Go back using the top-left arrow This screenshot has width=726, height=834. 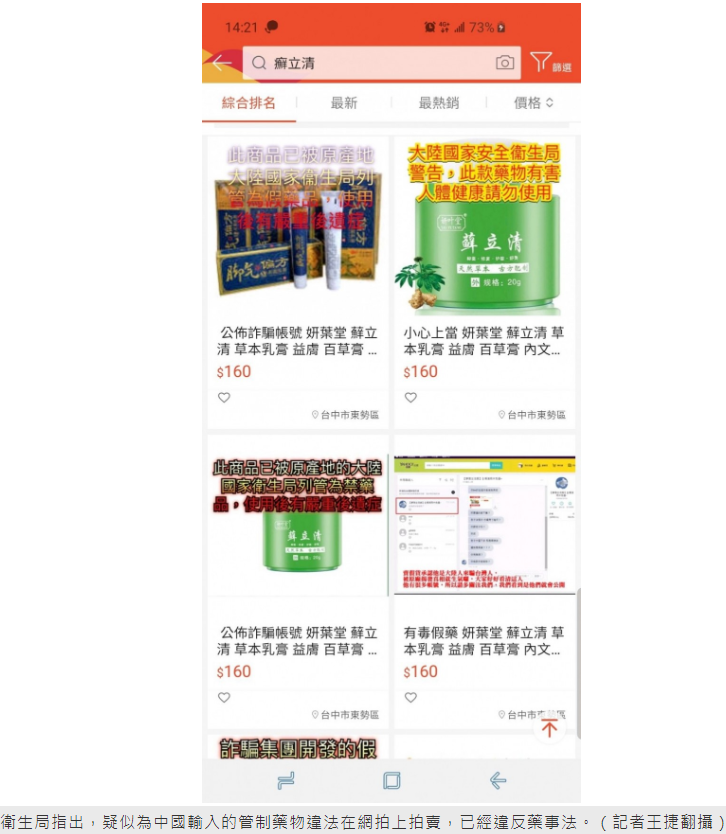point(221,63)
